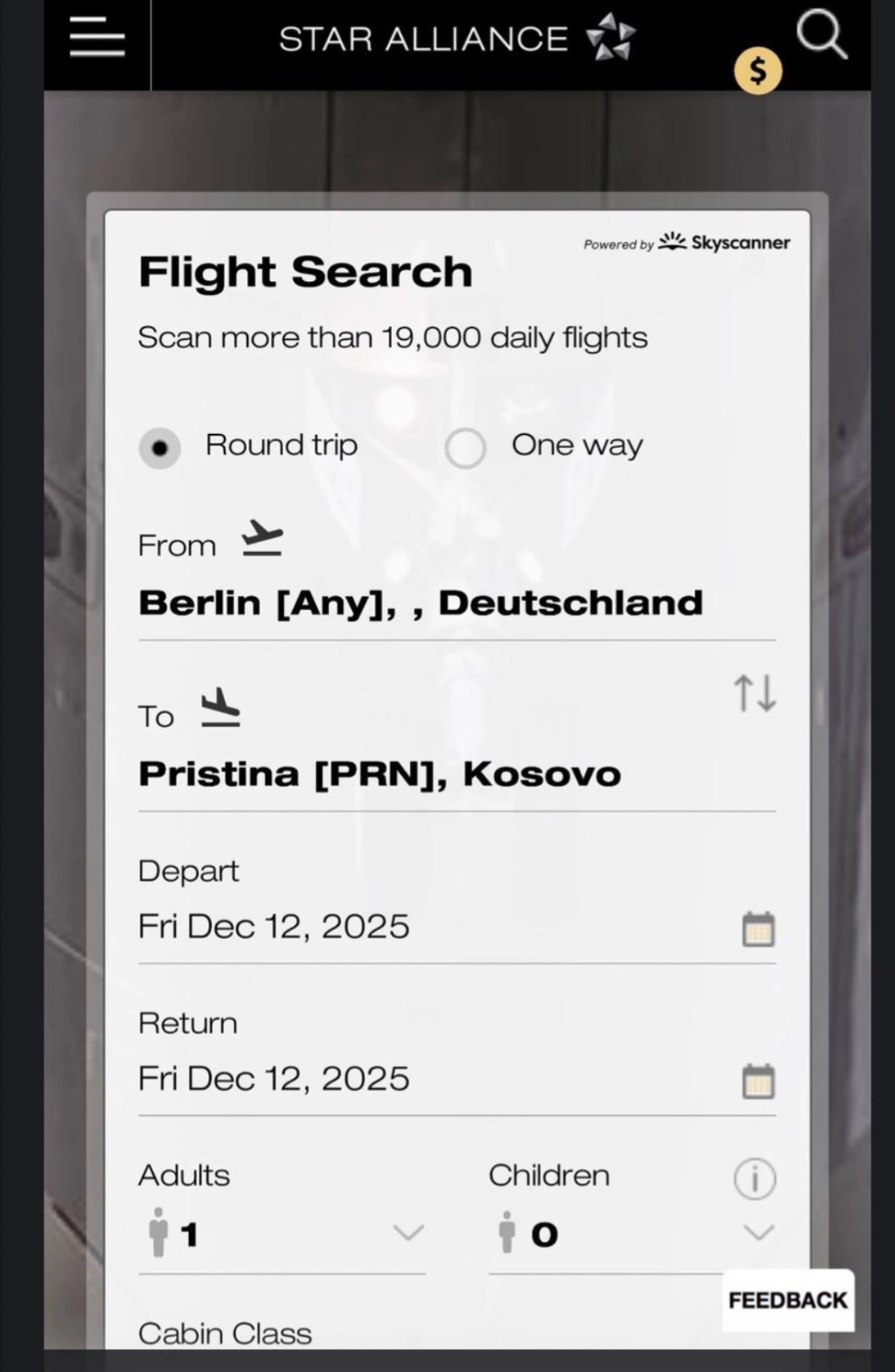
Task: Open the site search magnifier
Action: (821, 37)
